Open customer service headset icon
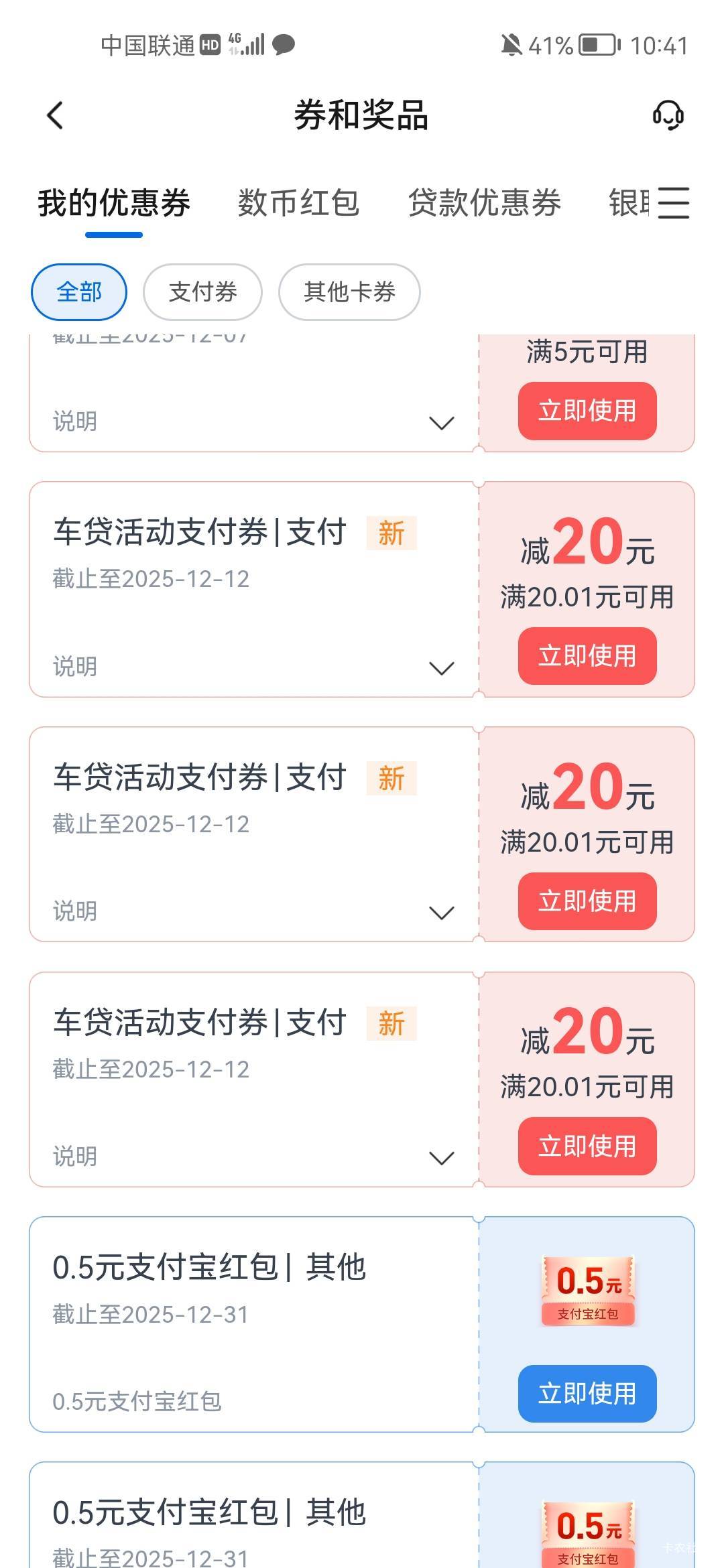724x1568 pixels. pyautogui.click(x=668, y=115)
